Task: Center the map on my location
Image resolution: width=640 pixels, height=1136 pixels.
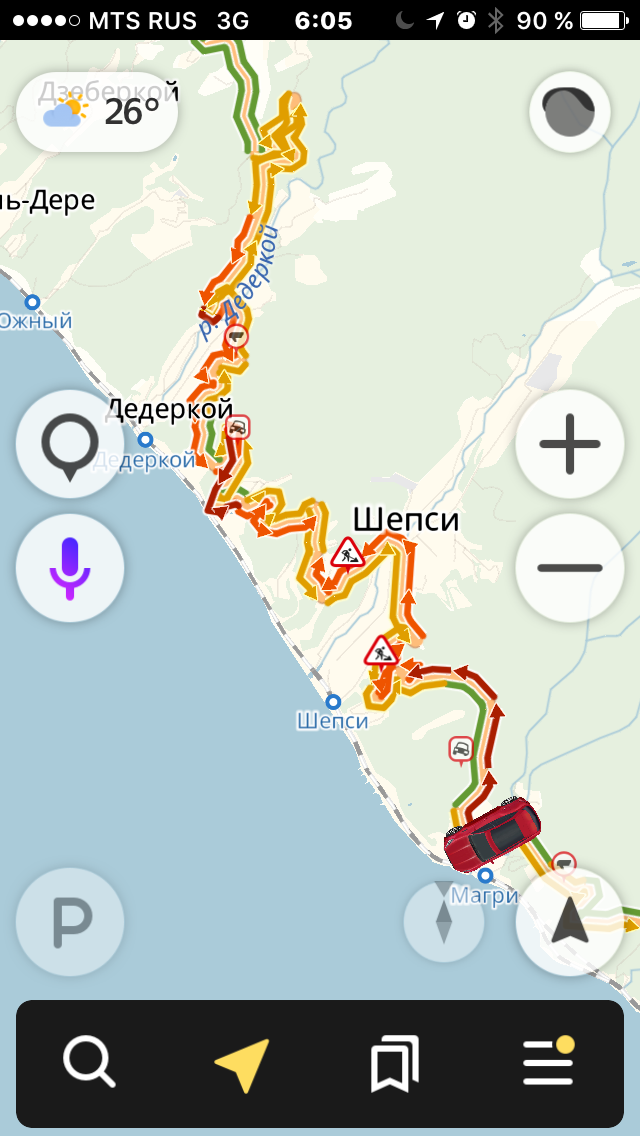Action: pyautogui.click(x=569, y=920)
